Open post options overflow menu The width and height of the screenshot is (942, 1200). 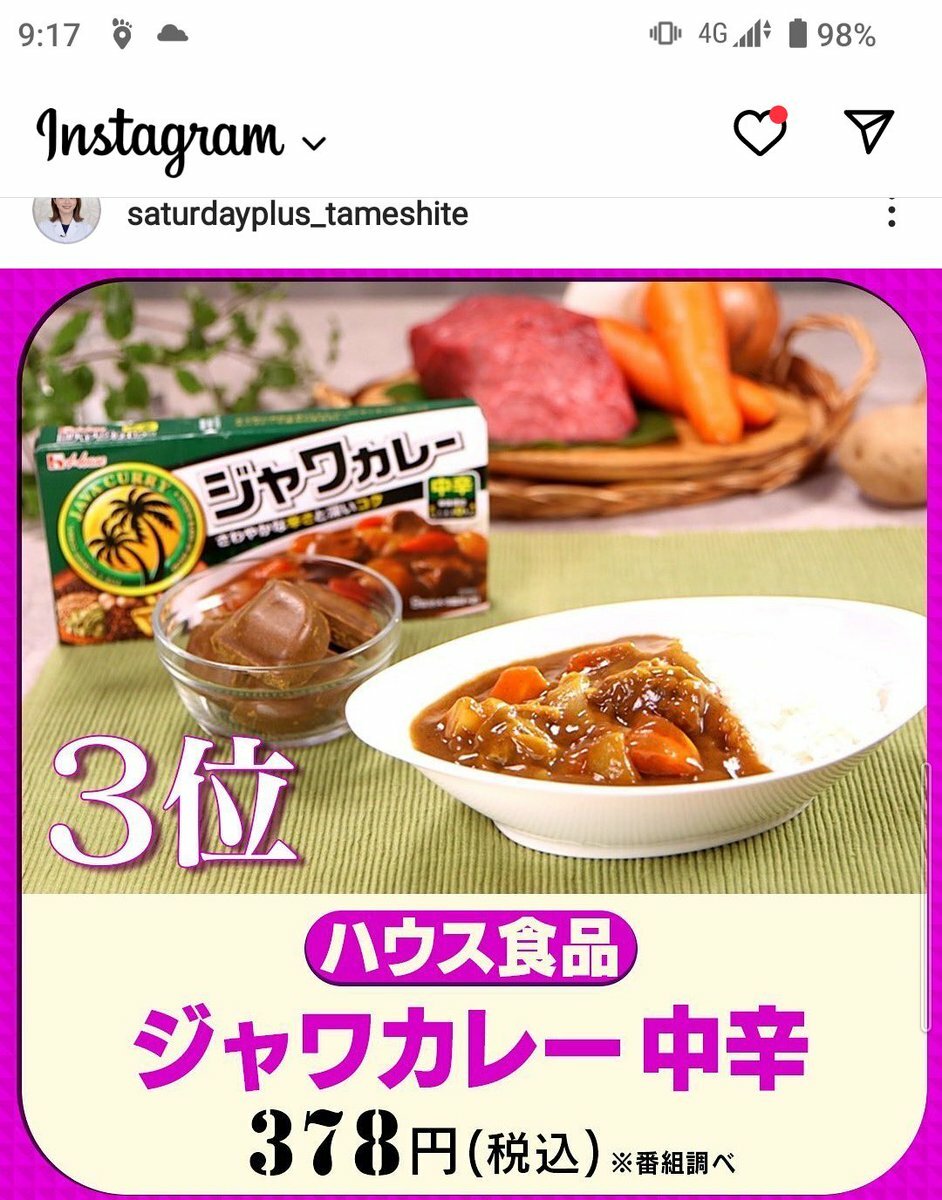(x=891, y=214)
